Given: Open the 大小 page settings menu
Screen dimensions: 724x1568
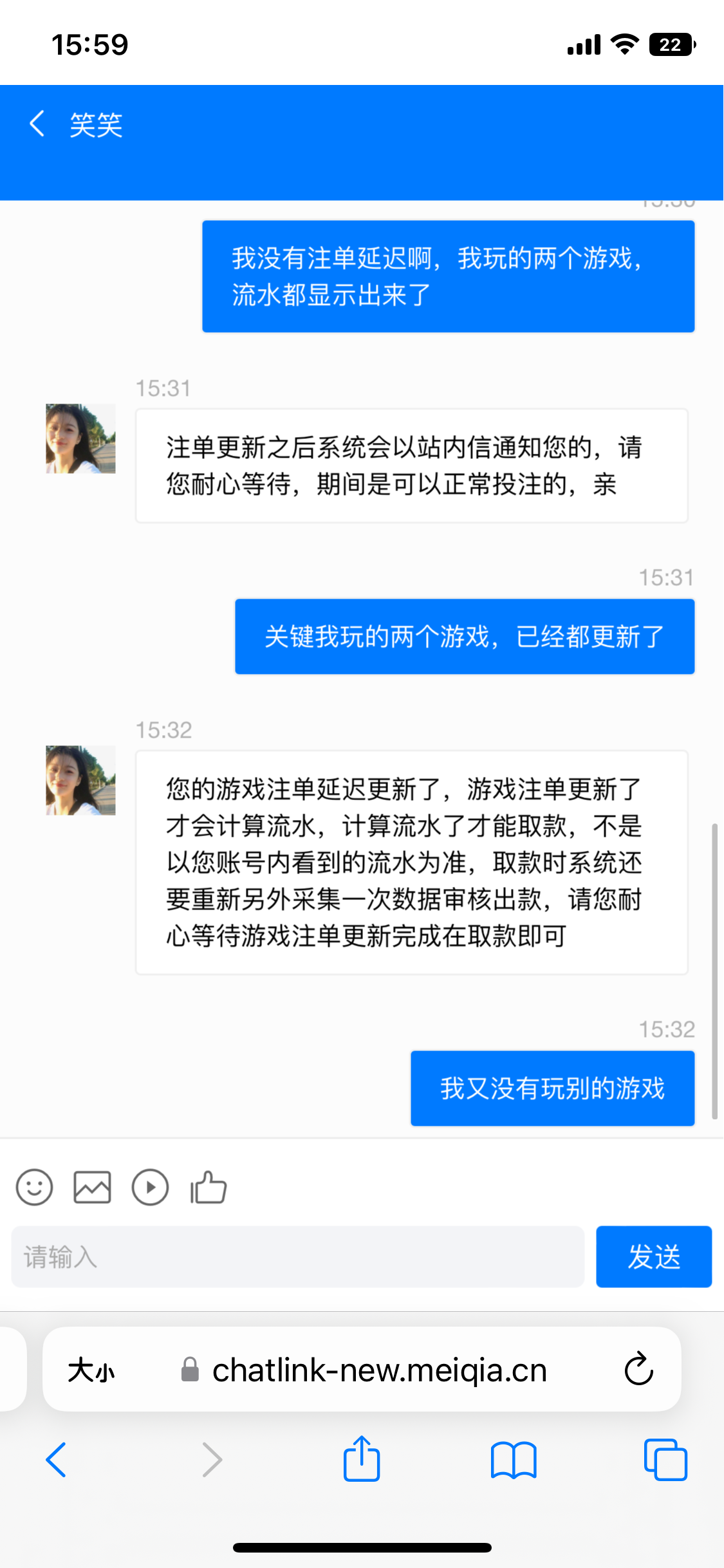Looking at the screenshot, I should coord(91,1370).
